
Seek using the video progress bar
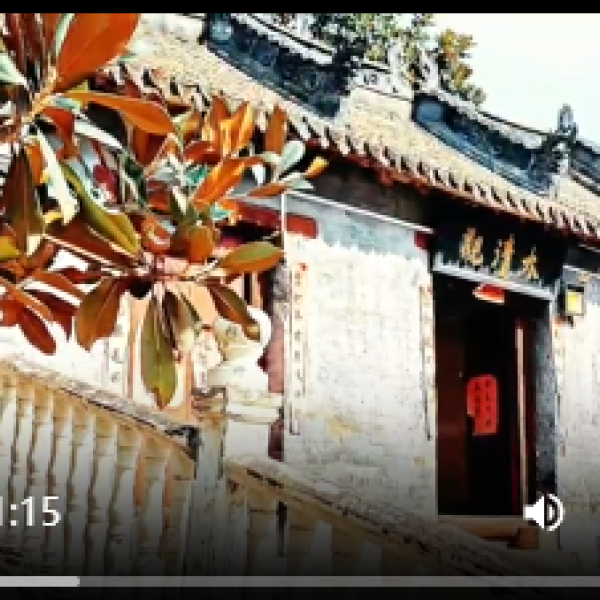point(300,581)
